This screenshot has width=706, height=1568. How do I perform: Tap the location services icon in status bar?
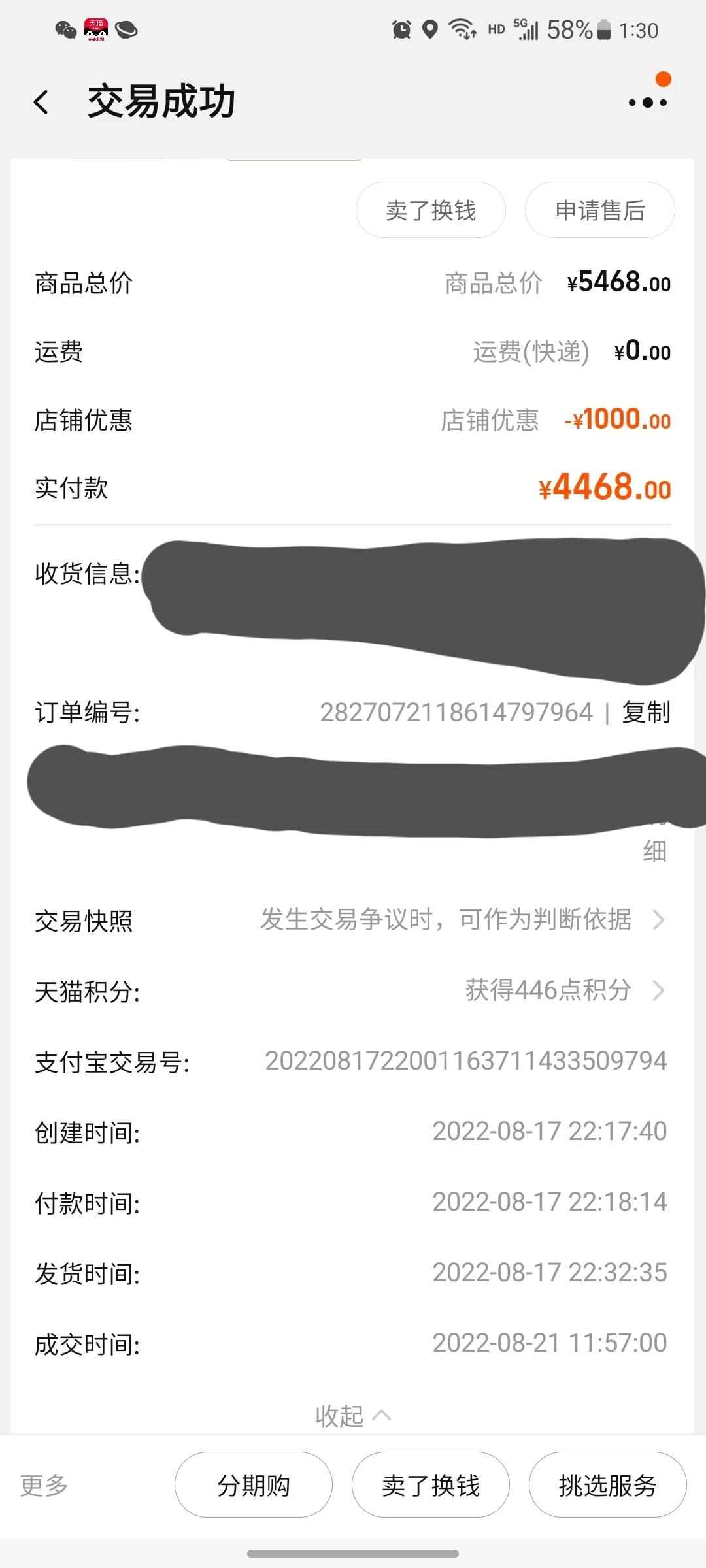(430, 29)
